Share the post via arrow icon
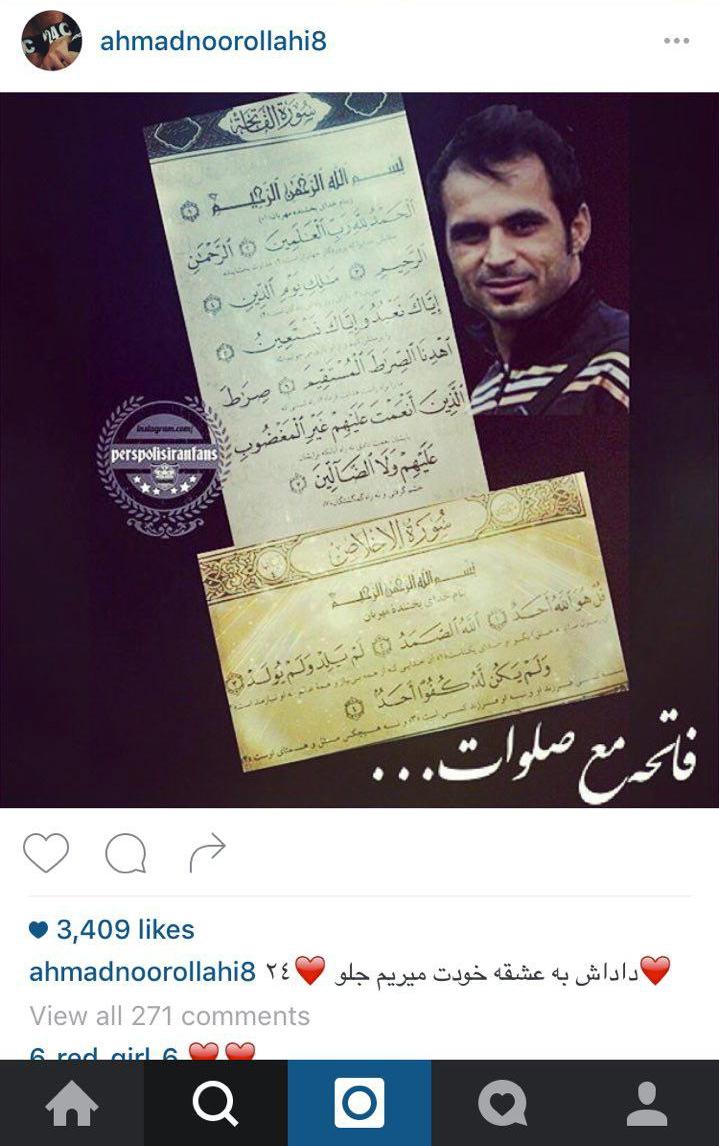This screenshot has width=719, height=1146. [207, 853]
